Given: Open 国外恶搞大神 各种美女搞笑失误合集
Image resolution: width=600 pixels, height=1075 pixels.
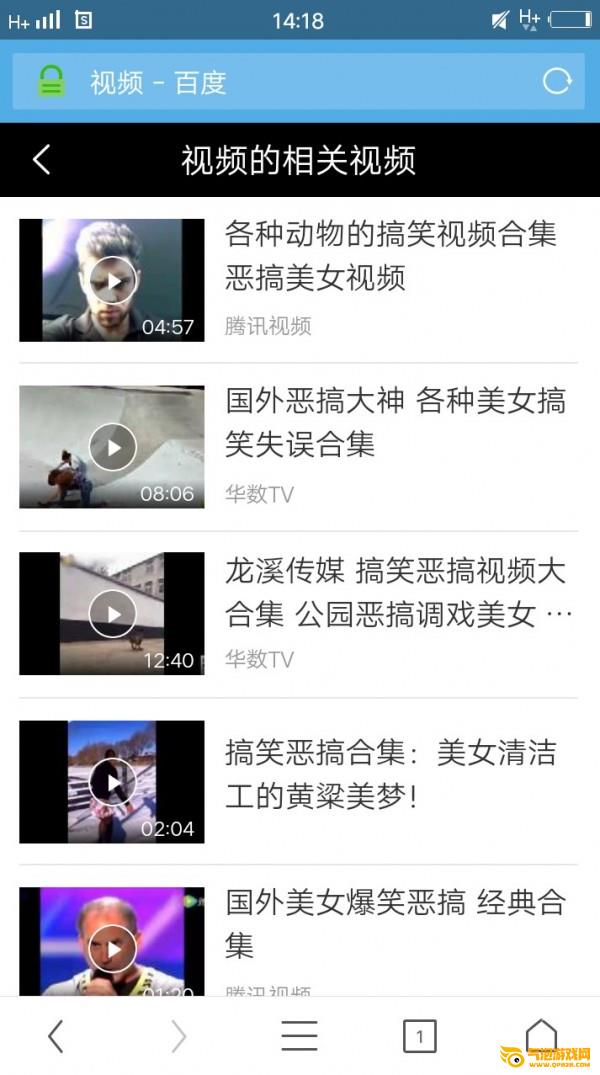Looking at the screenshot, I should click(x=395, y=422).
